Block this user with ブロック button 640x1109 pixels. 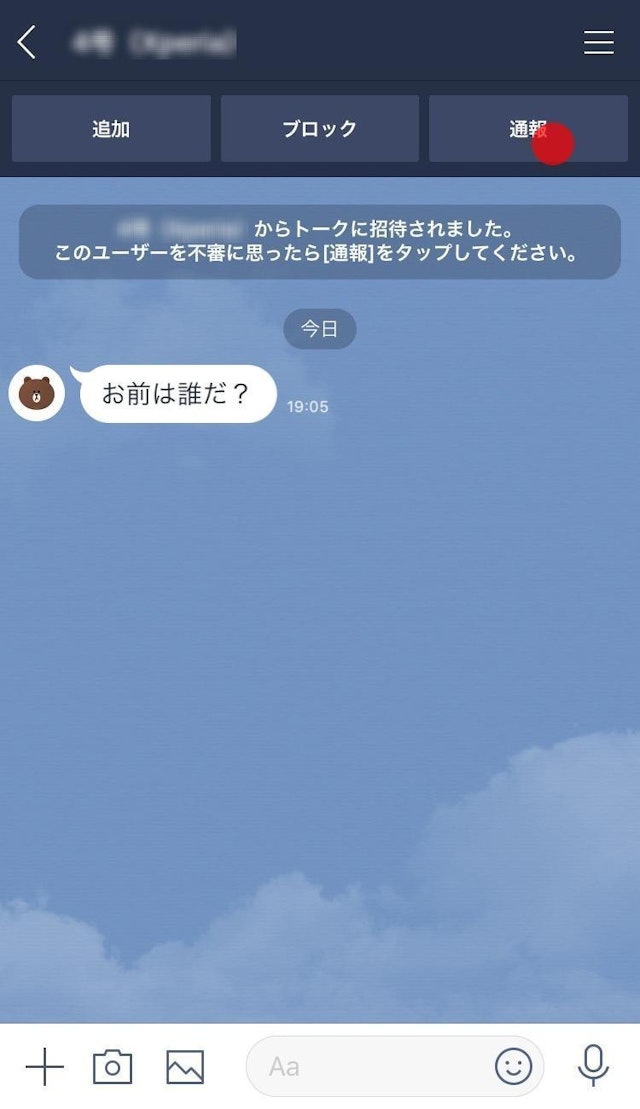(320, 129)
